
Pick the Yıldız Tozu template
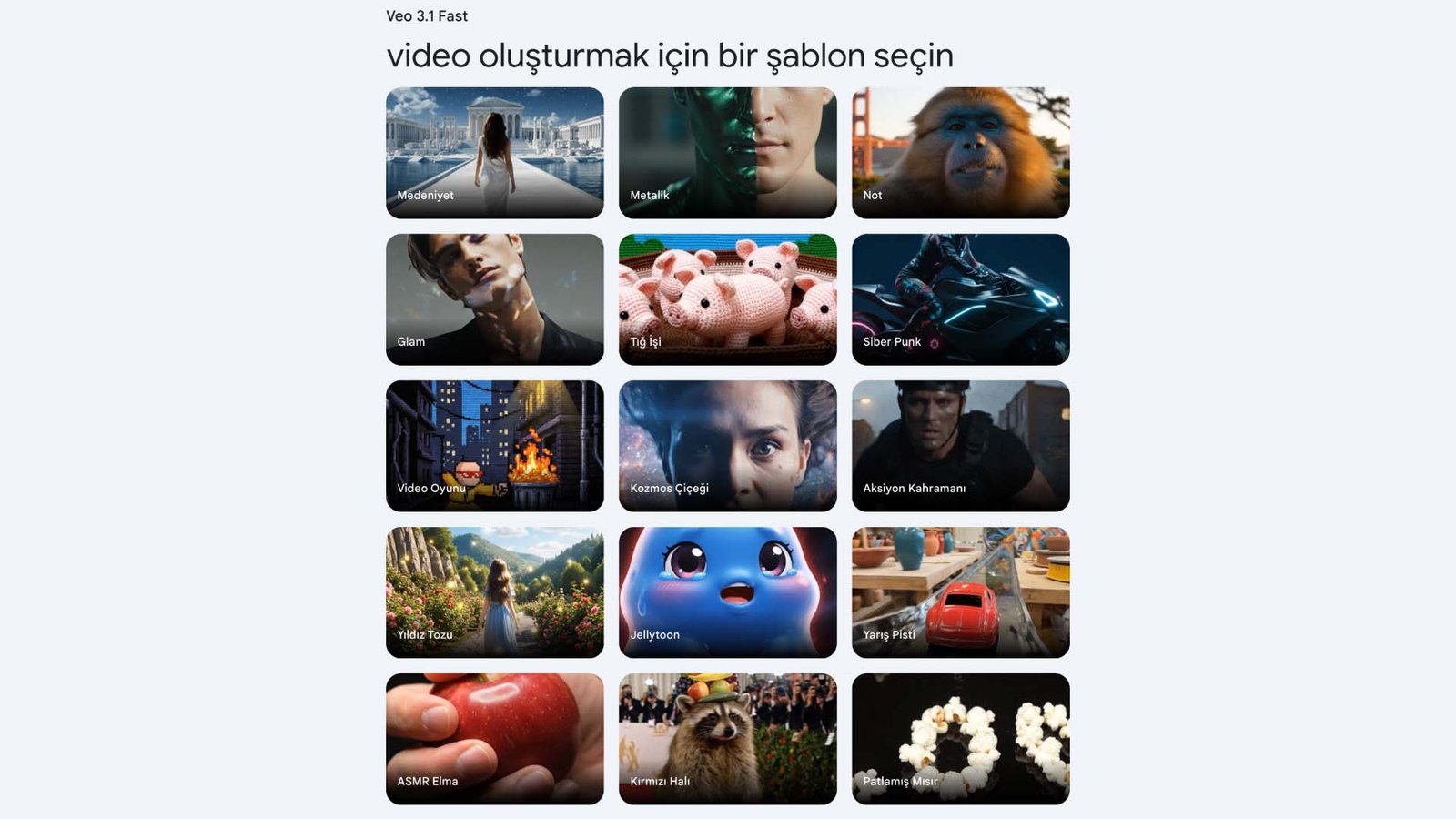coord(494,591)
